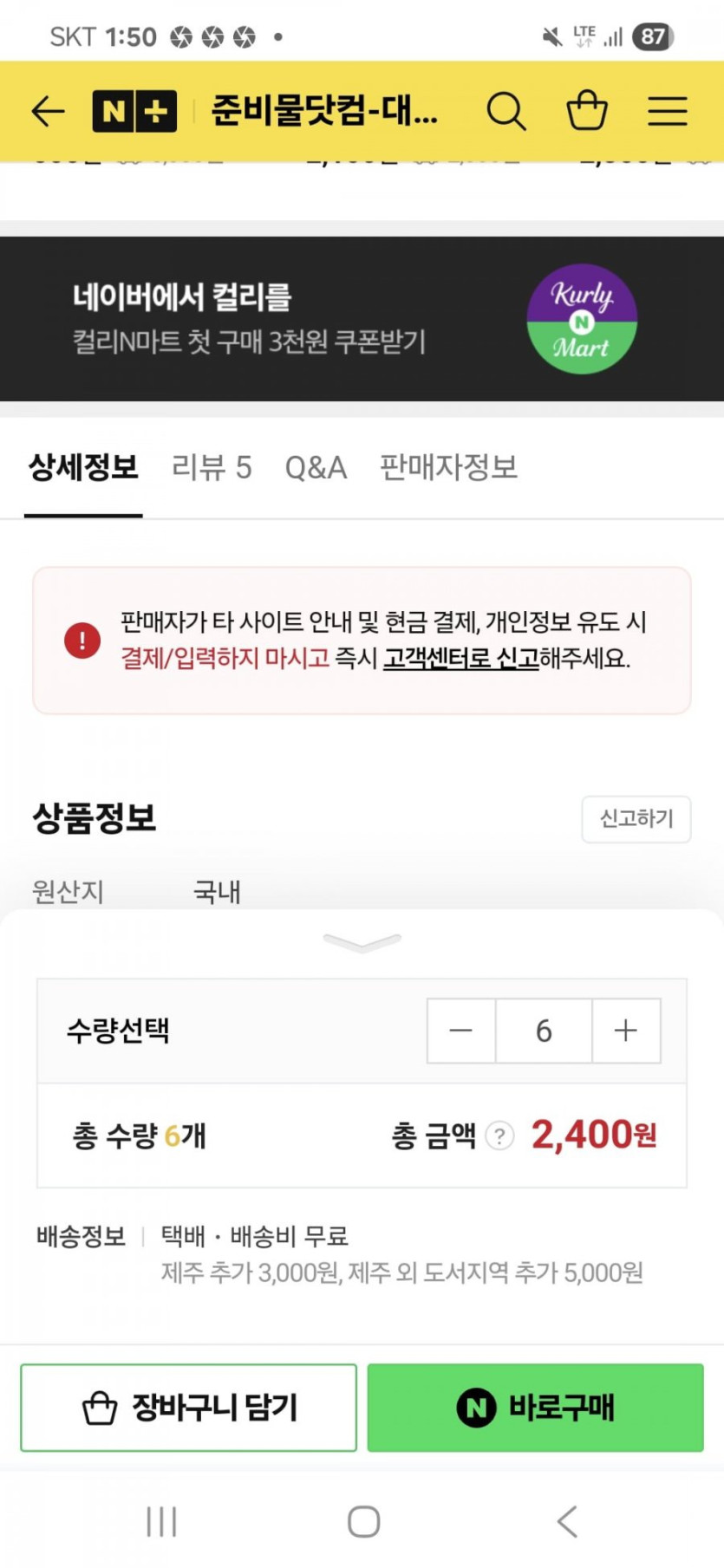Viewport: 724px width, 1568px height.
Task: Switch to the Q&A tab
Action: 316,468
